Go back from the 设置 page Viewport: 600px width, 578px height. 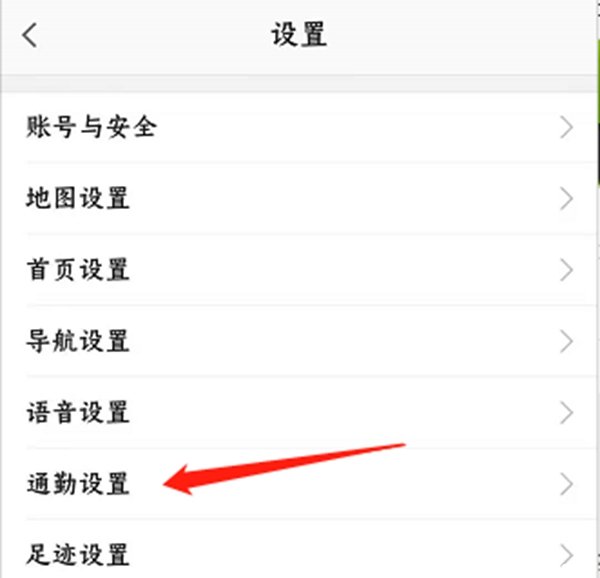[x=30, y=35]
